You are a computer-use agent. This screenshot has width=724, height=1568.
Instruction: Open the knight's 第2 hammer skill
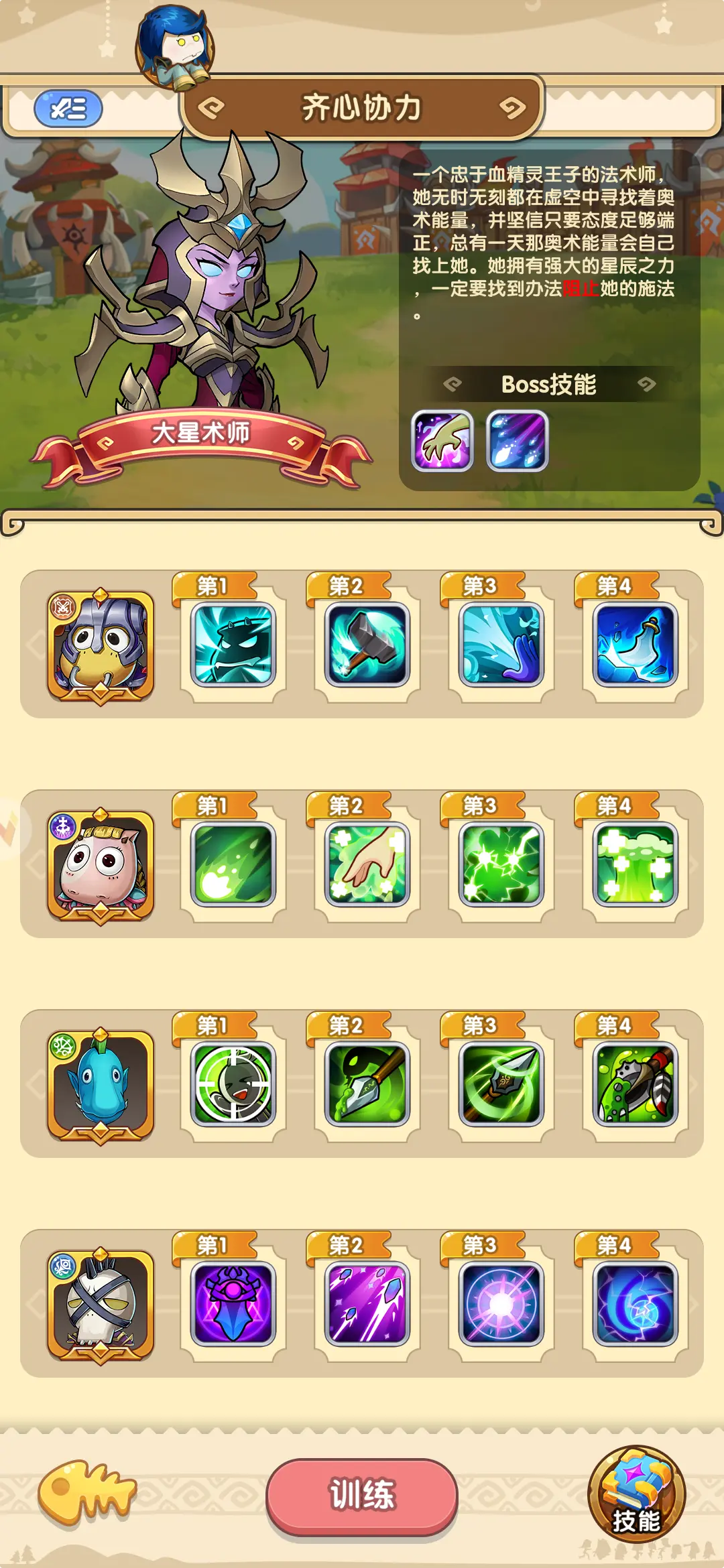coord(367,645)
